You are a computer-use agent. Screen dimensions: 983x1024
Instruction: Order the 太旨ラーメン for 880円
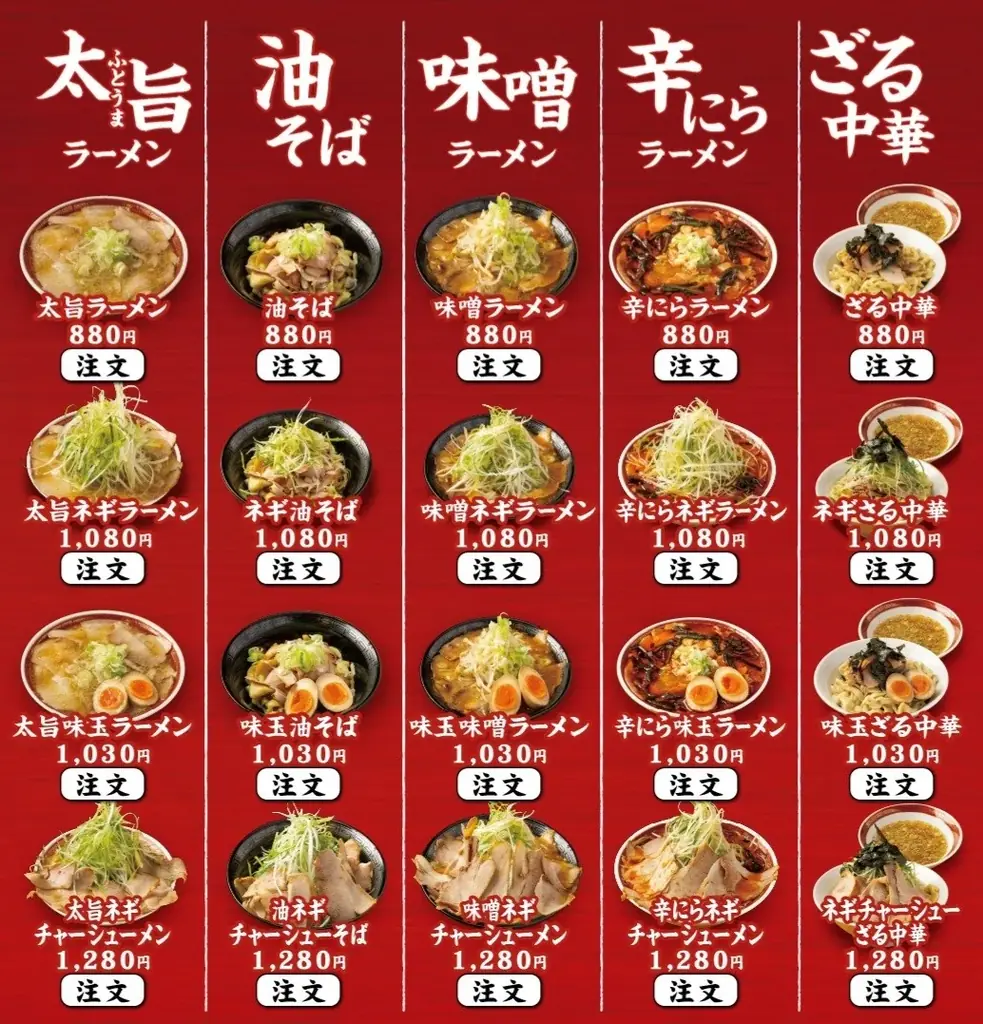point(103,366)
